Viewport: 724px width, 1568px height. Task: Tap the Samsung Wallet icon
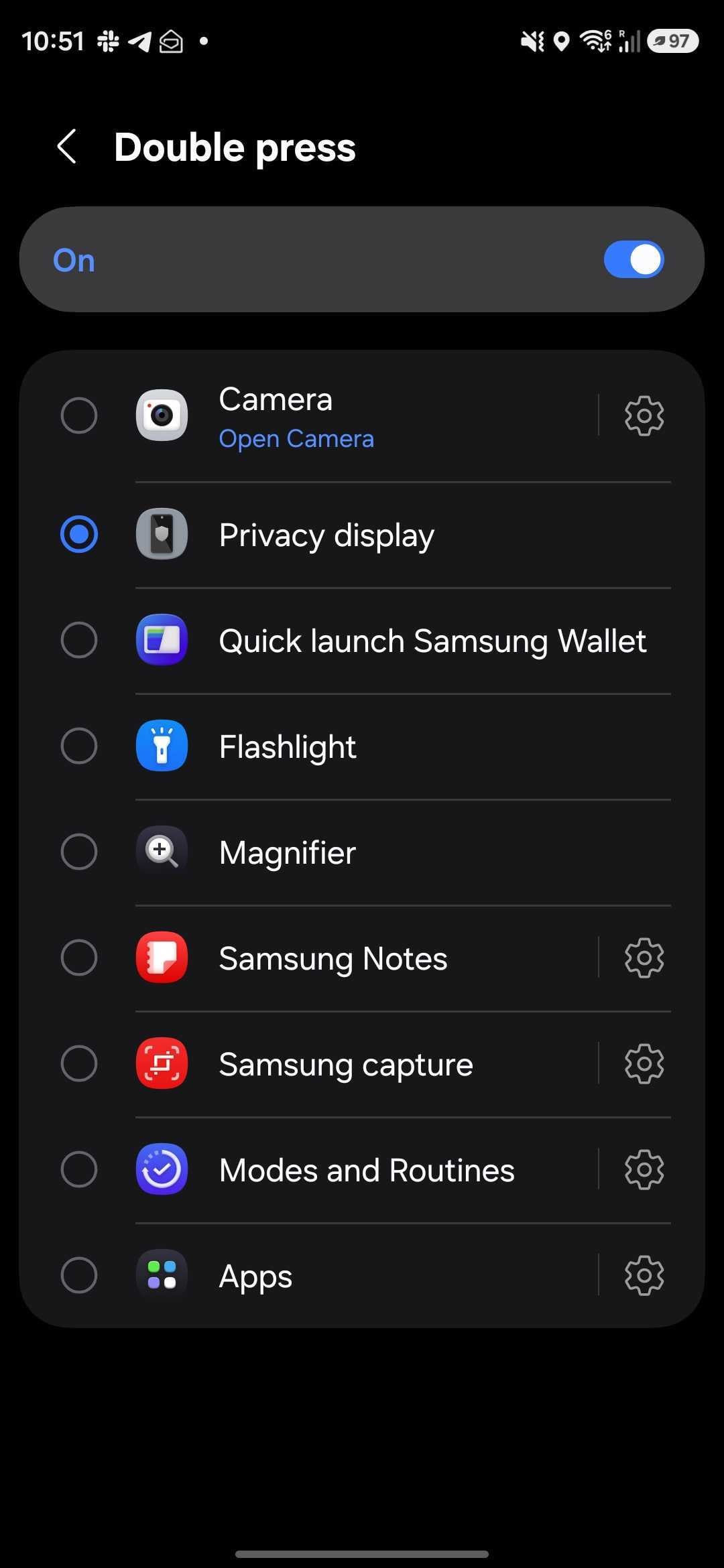pyautogui.click(x=161, y=640)
